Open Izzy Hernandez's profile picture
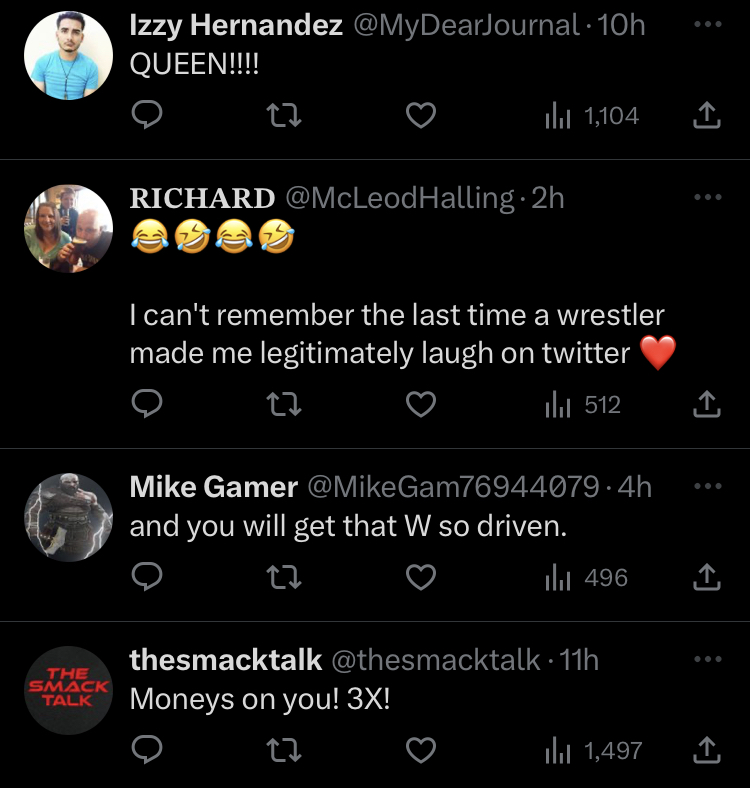This screenshot has width=750, height=788. click(x=68, y=56)
